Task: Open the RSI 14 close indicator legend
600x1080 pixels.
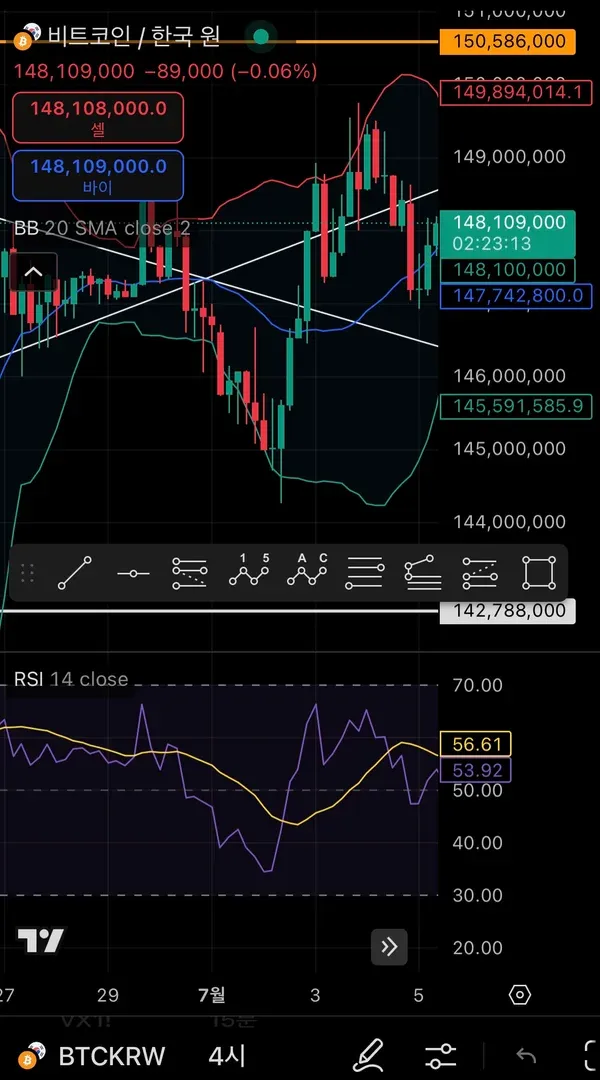Action: 71,679
